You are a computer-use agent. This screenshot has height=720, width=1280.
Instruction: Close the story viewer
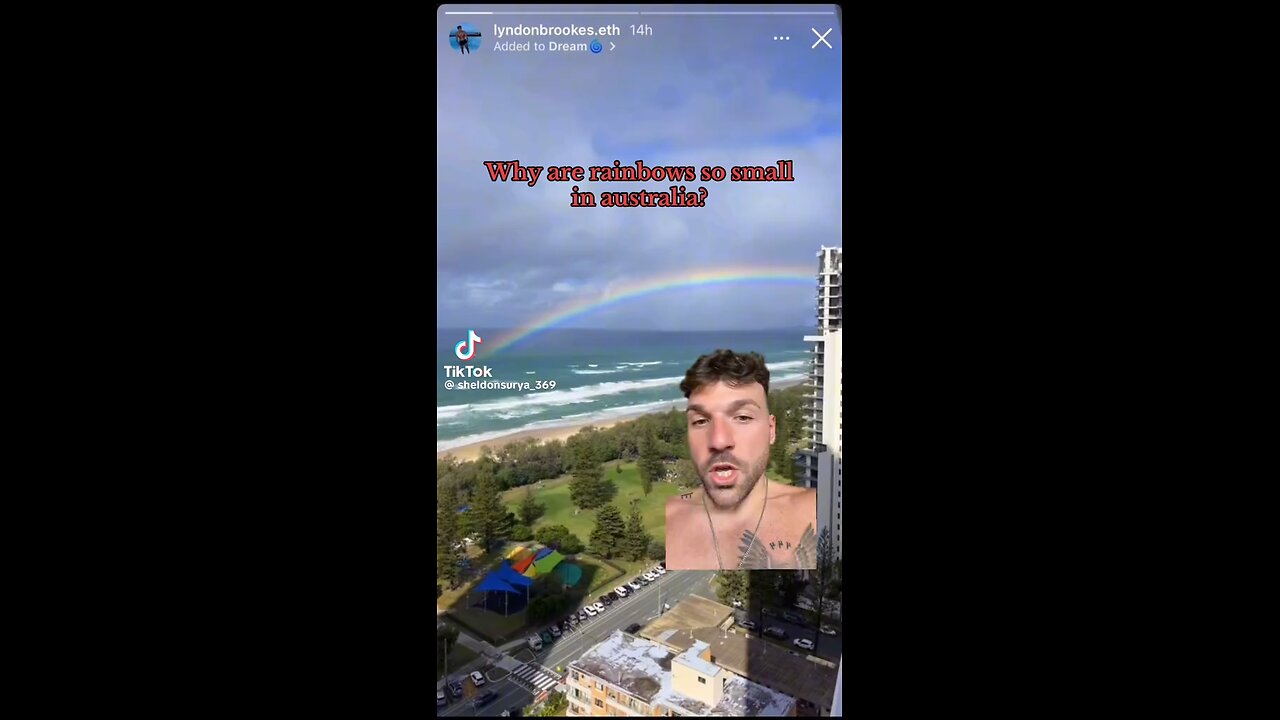tap(821, 39)
